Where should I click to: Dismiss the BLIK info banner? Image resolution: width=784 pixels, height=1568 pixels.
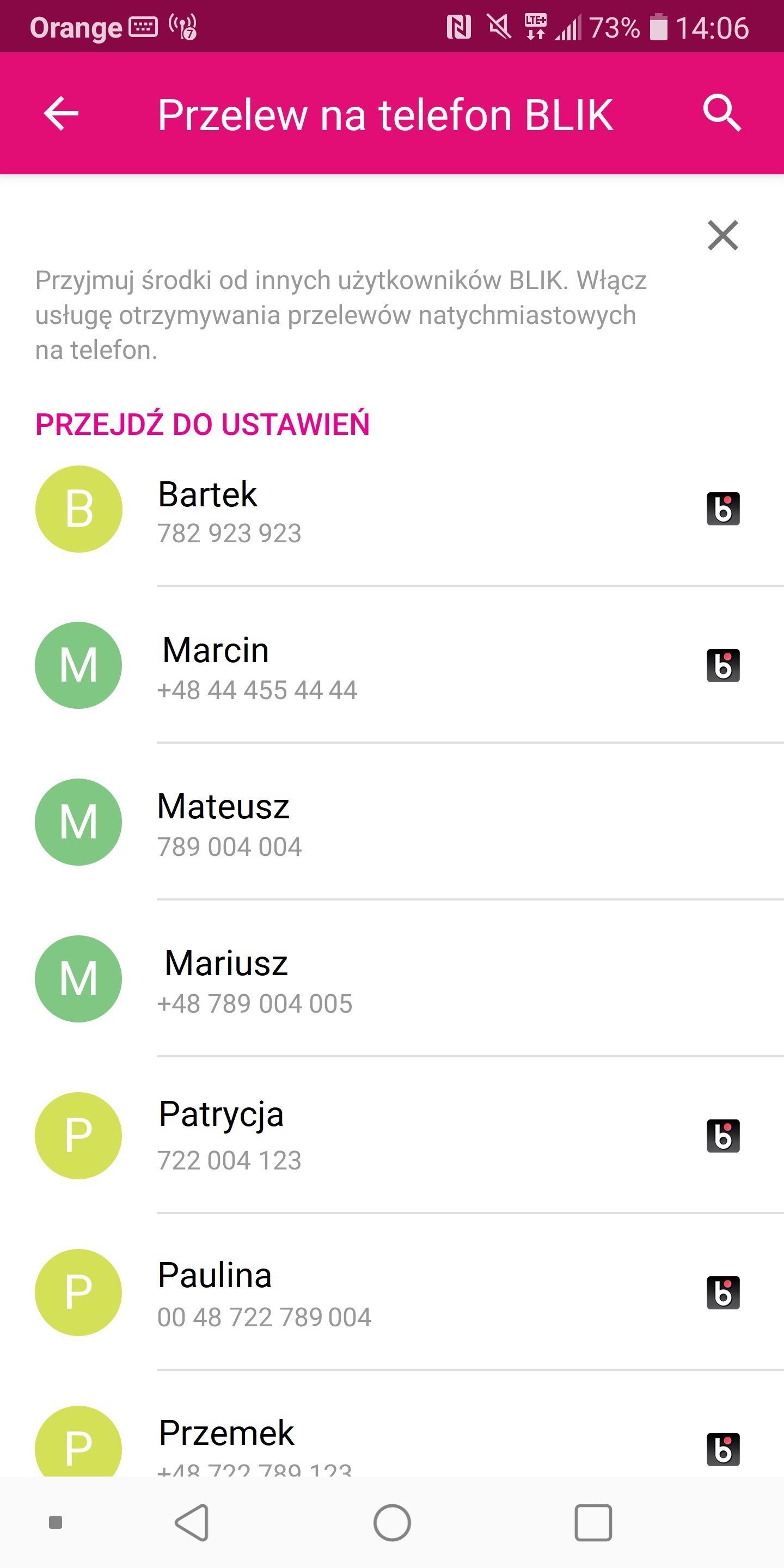point(722,236)
